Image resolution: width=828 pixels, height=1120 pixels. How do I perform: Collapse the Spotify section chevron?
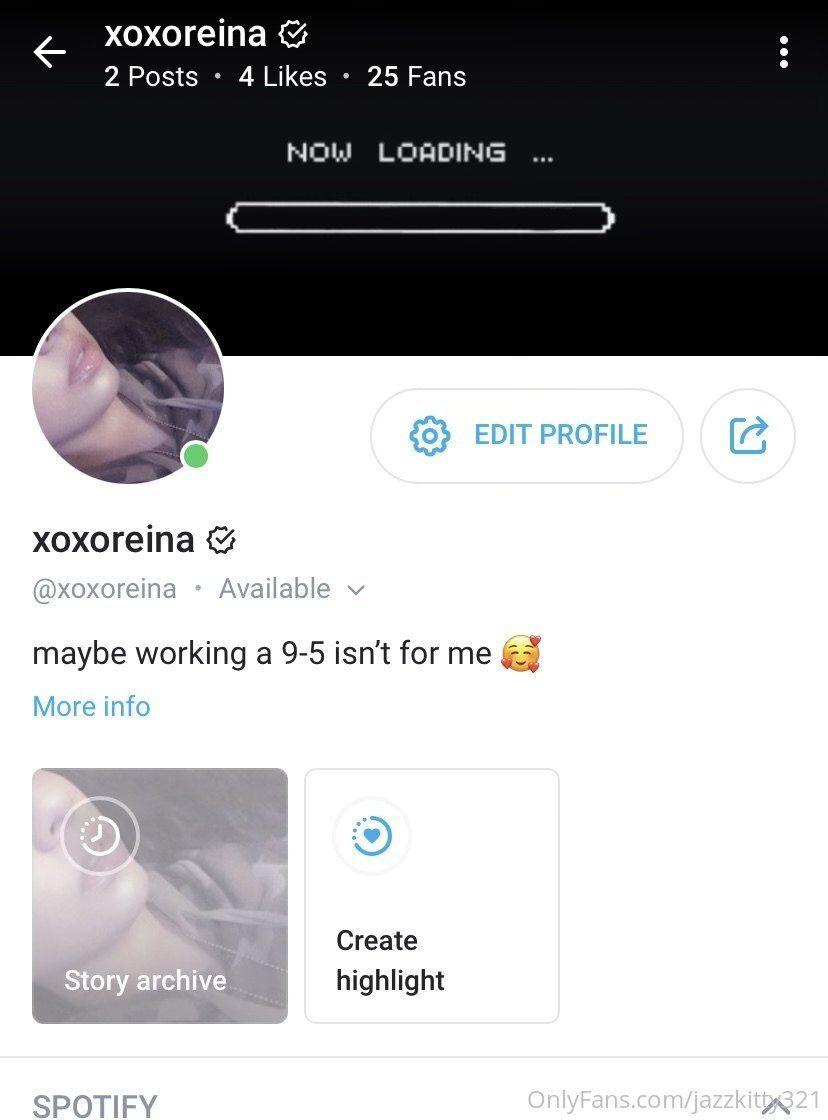click(x=776, y=1105)
